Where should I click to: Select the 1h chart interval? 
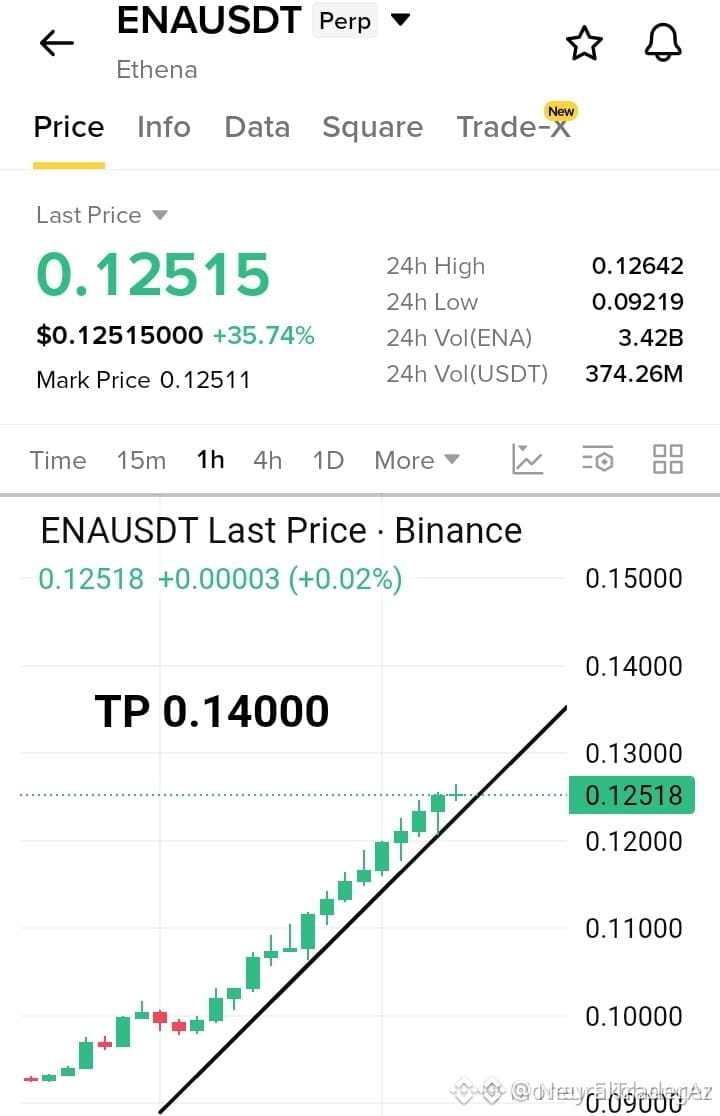pyautogui.click(x=211, y=460)
